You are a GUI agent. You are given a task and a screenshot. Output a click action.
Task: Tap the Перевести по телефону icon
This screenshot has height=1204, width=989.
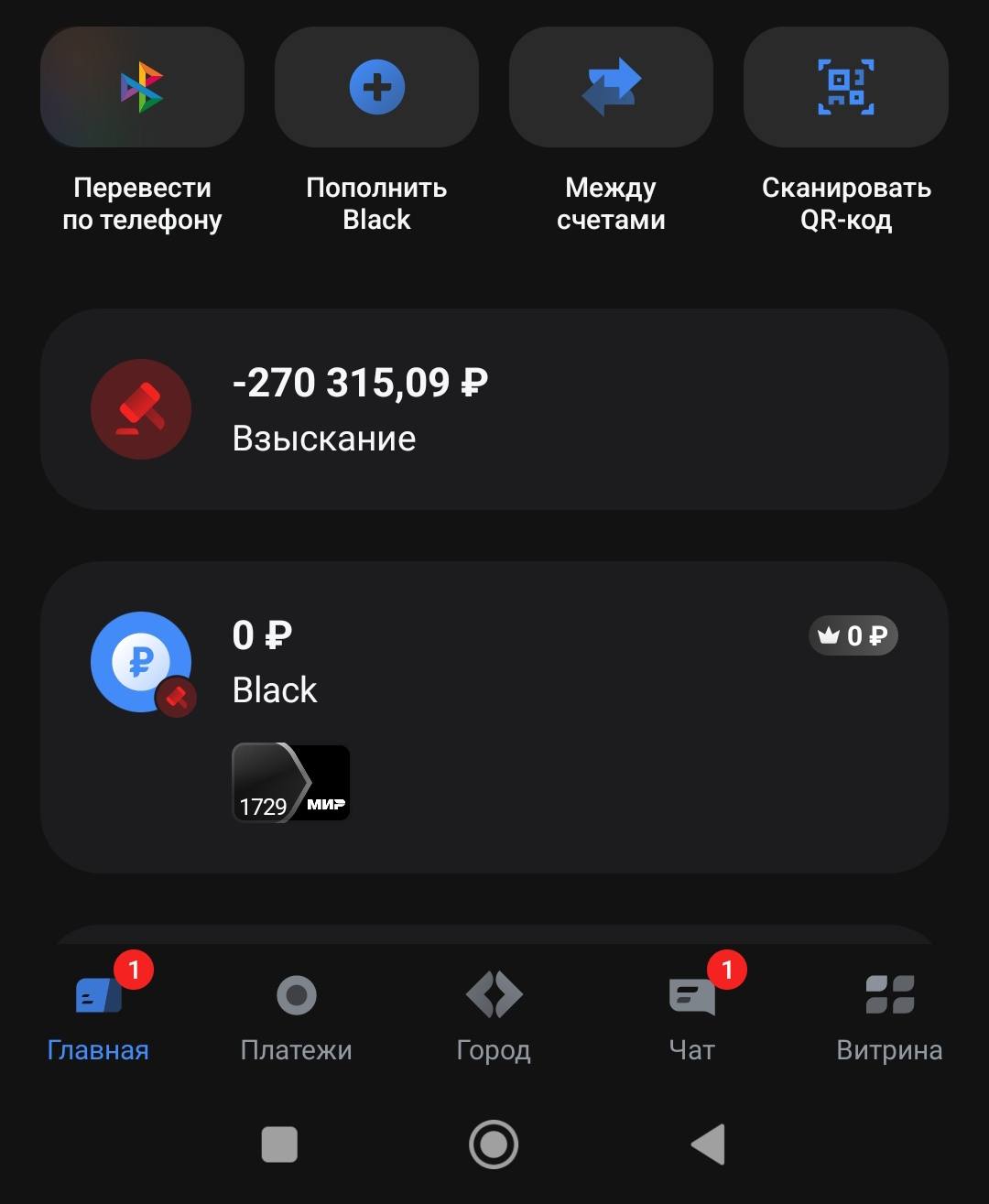[141, 87]
